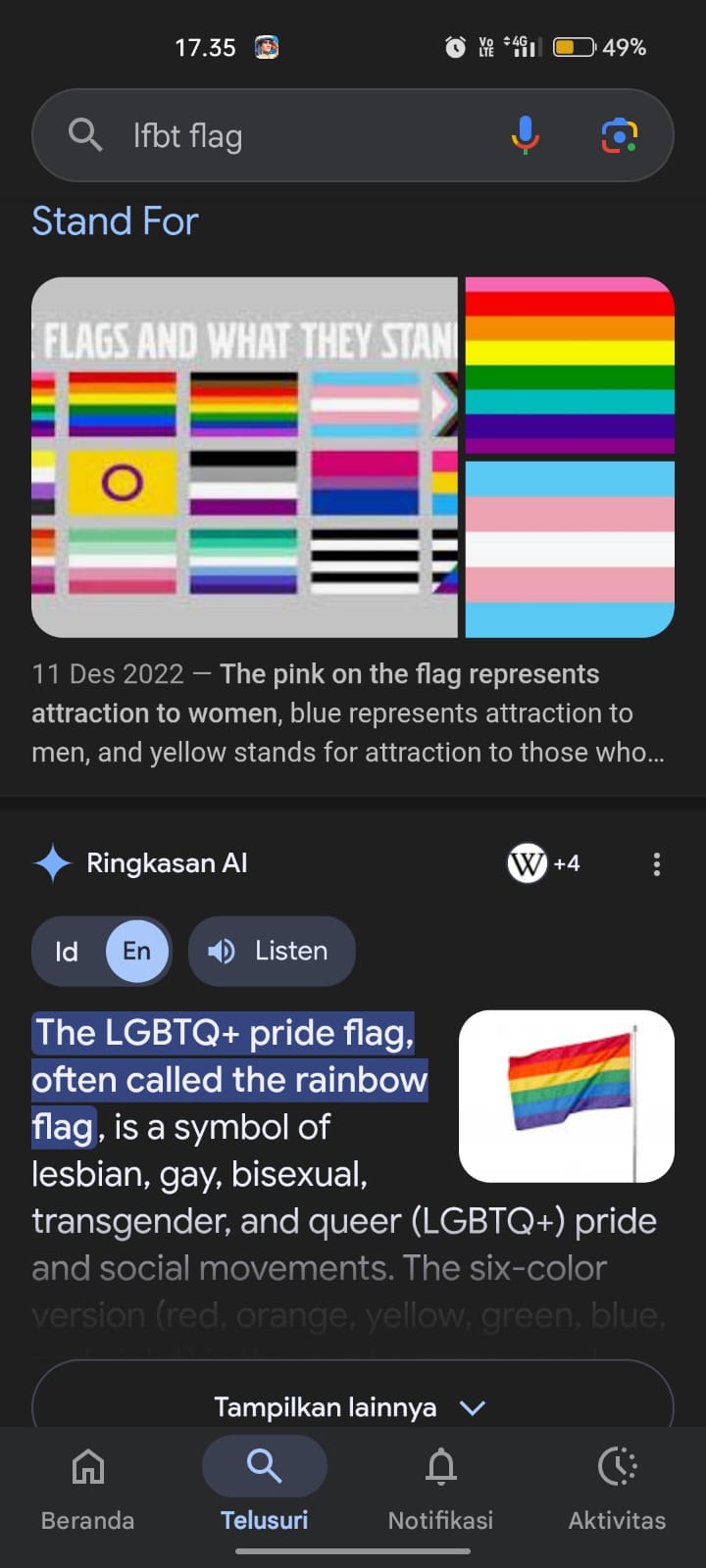Open Google Lens camera search
Screen dimensions: 706x1568
click(x=619, y=135)
